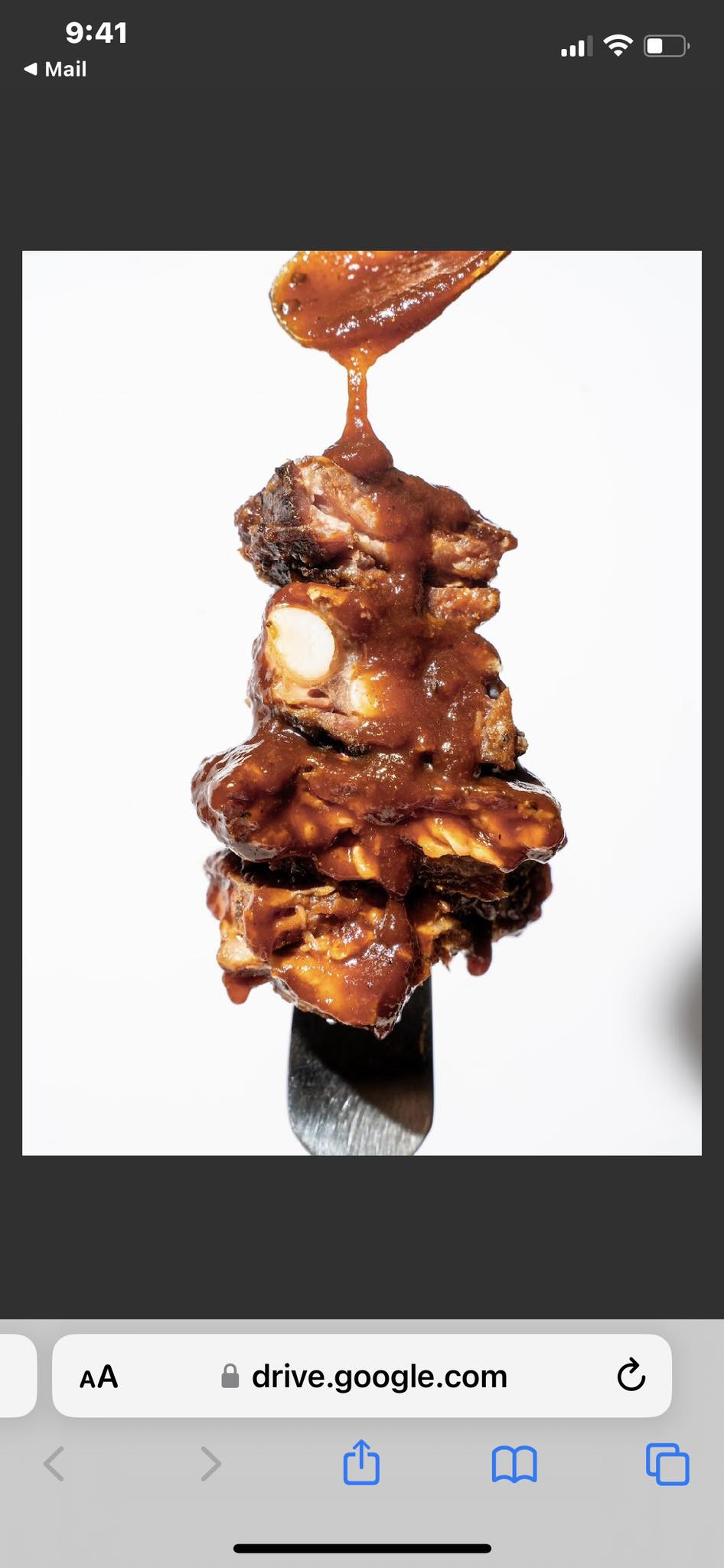
Task: Open Safari bookmarks
Action: click(x=514, y=1464)
